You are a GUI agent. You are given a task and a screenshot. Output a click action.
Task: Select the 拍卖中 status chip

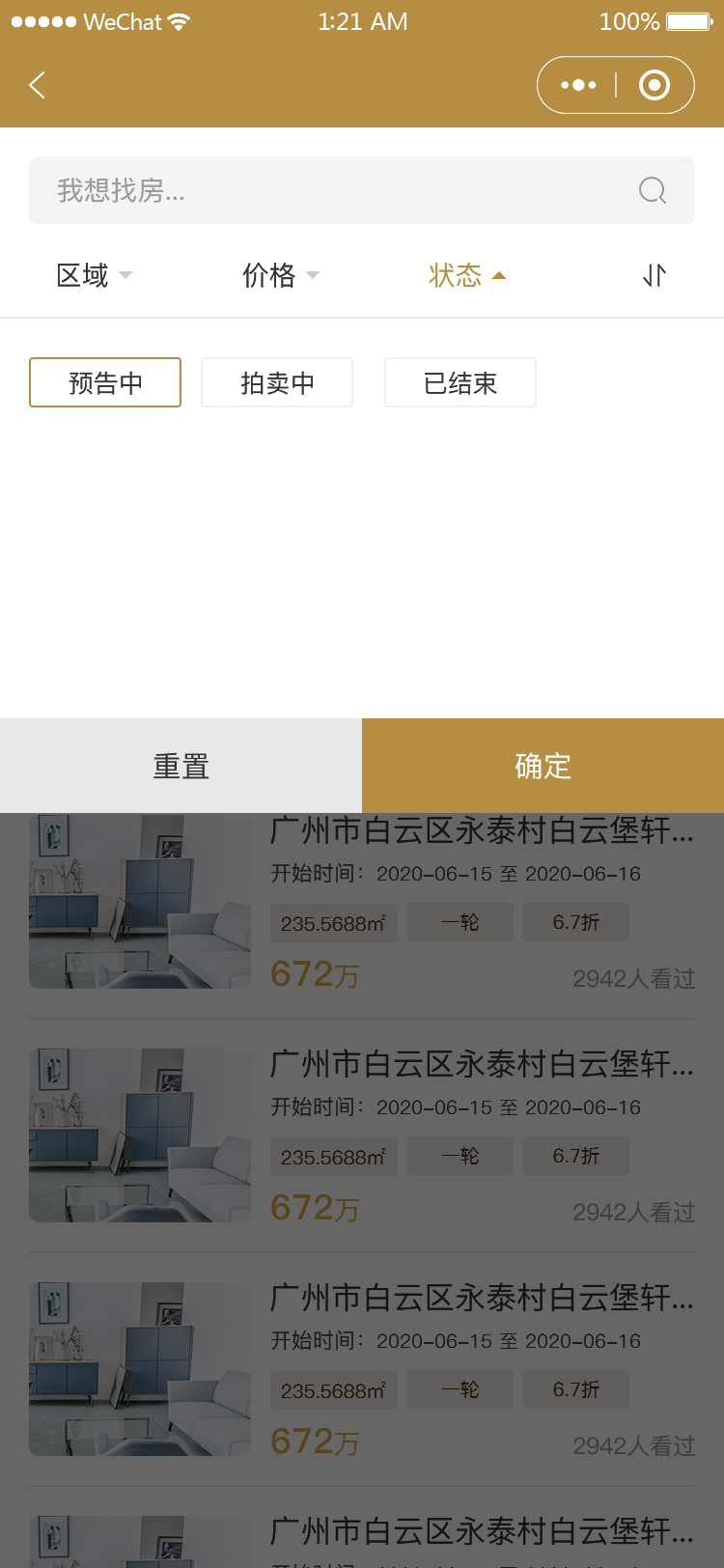[x=277, y=382]
